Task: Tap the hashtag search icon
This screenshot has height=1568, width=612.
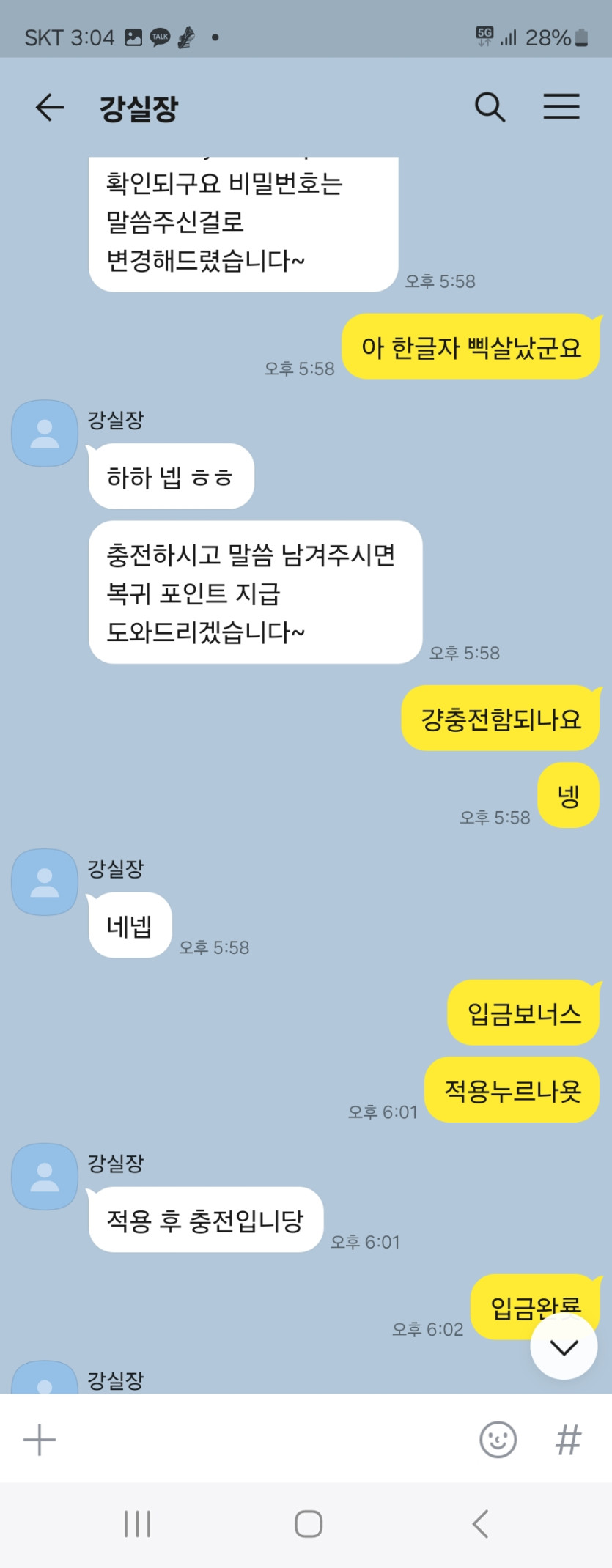Action: [x=568, y=1440]
